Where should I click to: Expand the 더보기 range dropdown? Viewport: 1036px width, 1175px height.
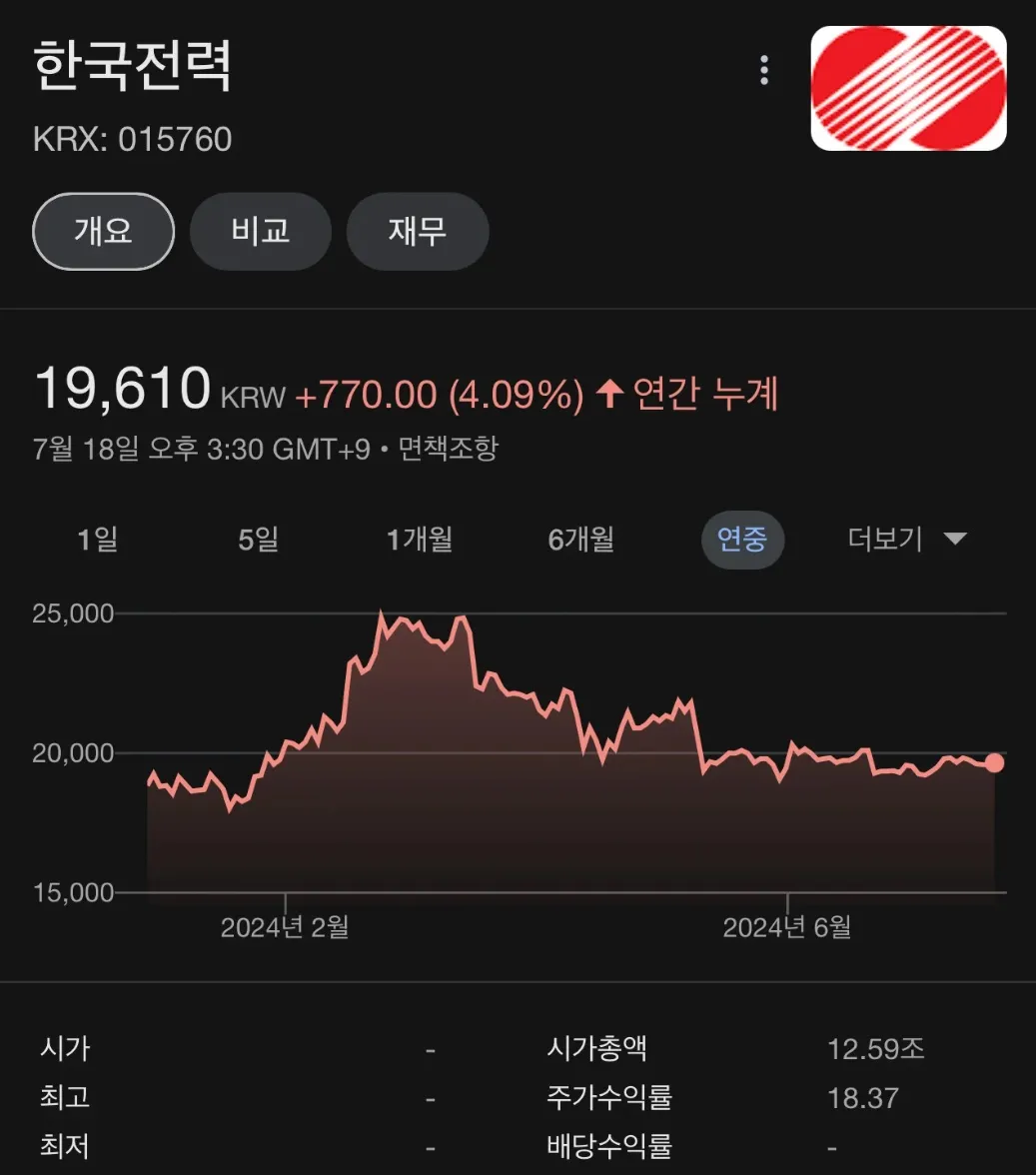906,540
